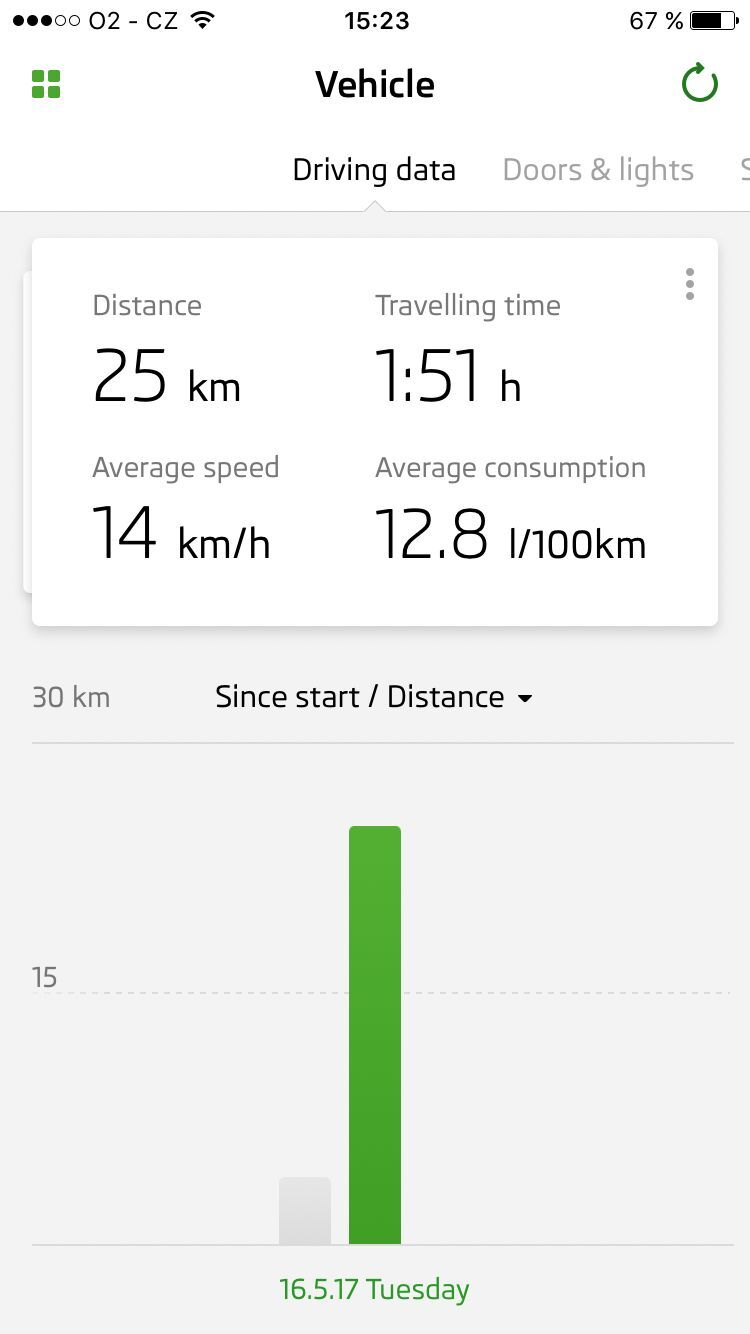
Task: Select the Driving data tab
Action: (x=374, y=170)
